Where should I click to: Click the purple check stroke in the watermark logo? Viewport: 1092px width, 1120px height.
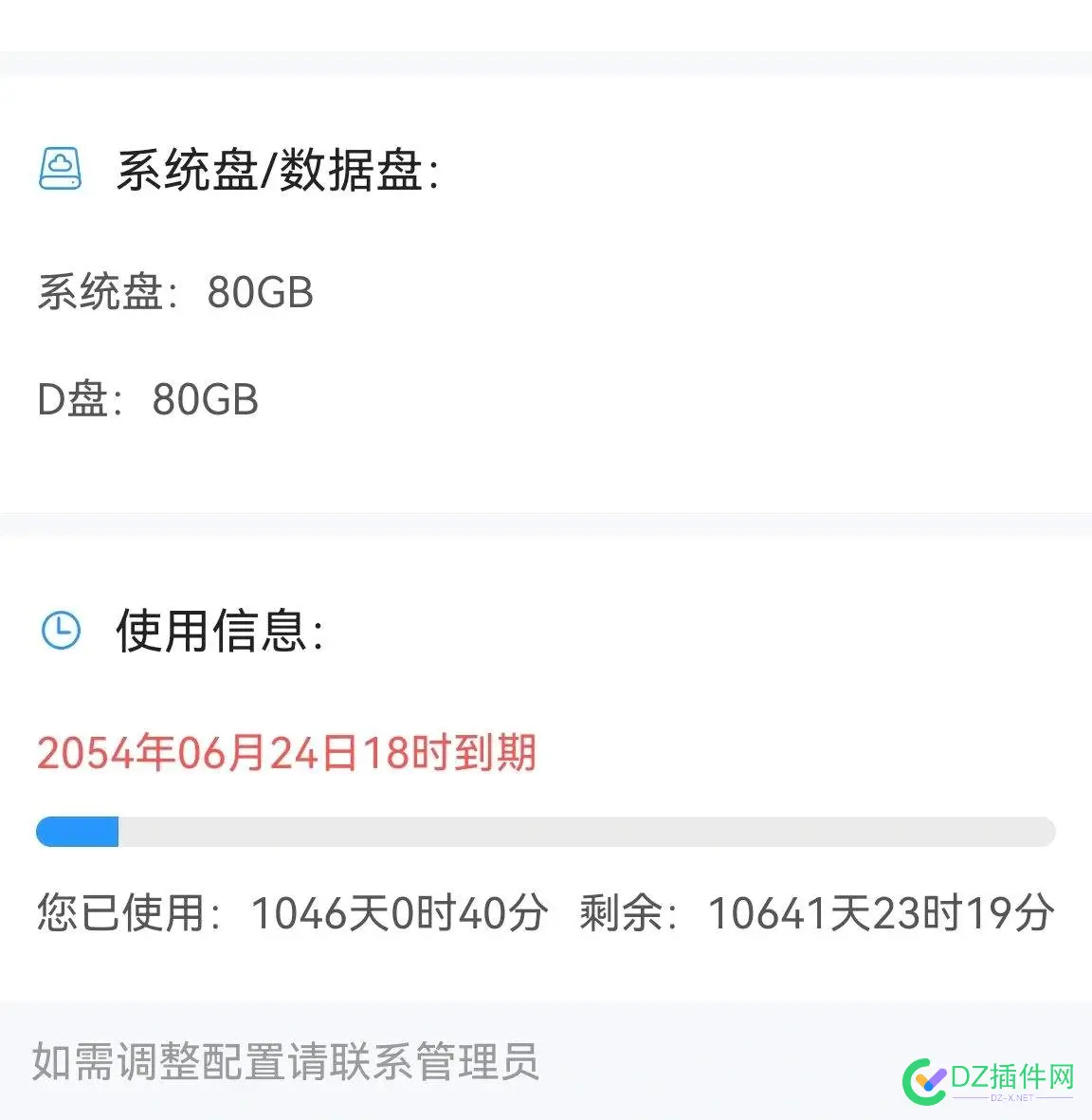pyautogui.click(x=939, y=1074)
